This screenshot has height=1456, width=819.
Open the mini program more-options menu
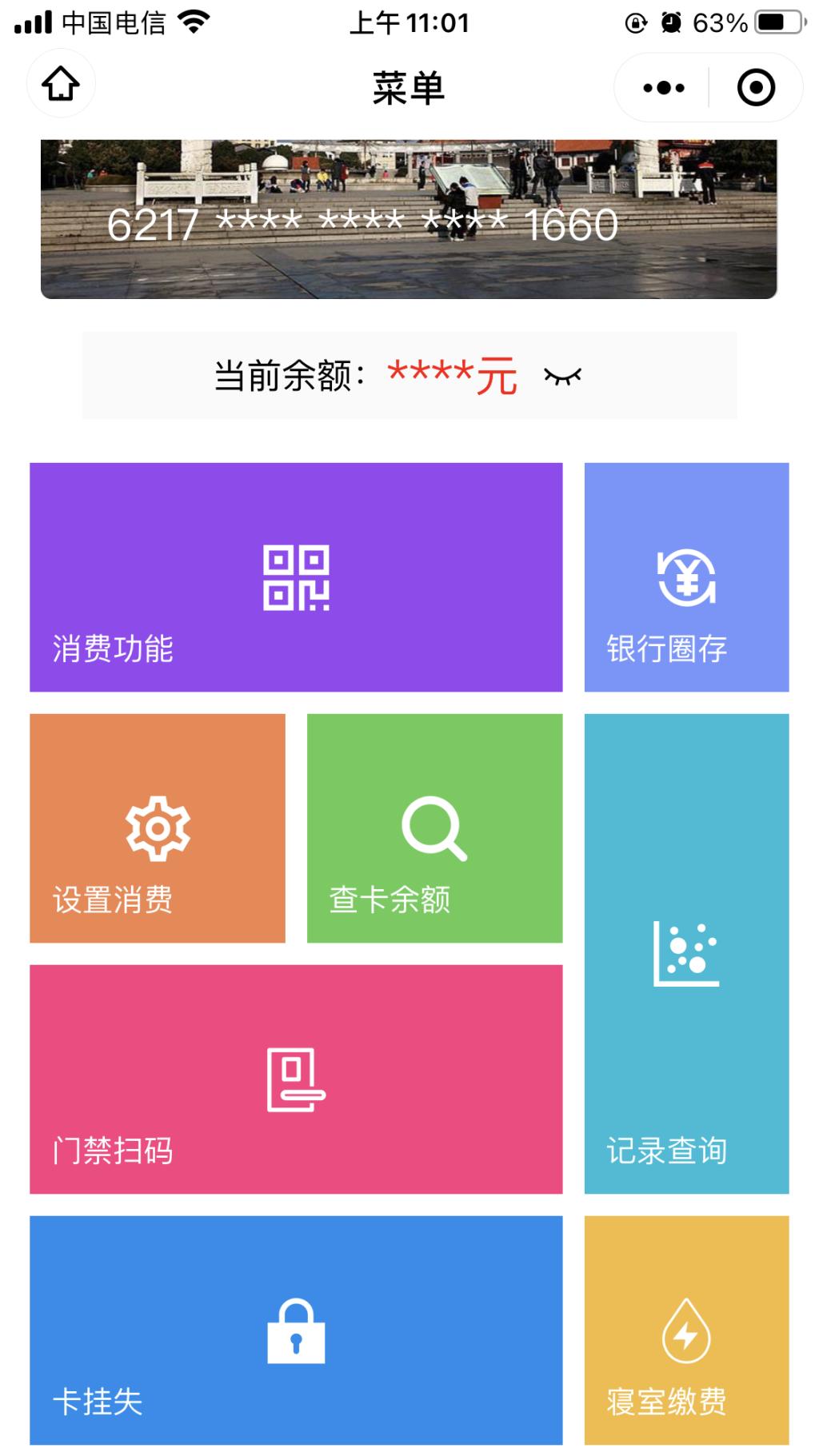click(x=663, y=88)
